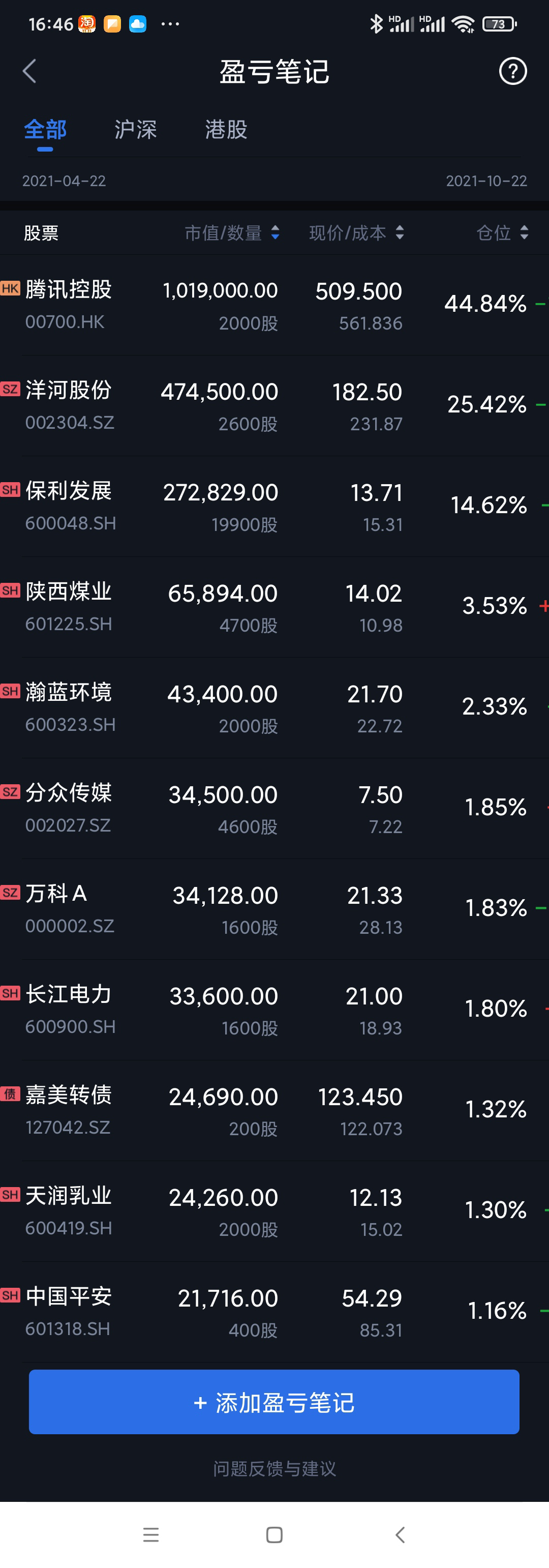
Task: Open 洋河股份 stock row
Action: point(274,405)
